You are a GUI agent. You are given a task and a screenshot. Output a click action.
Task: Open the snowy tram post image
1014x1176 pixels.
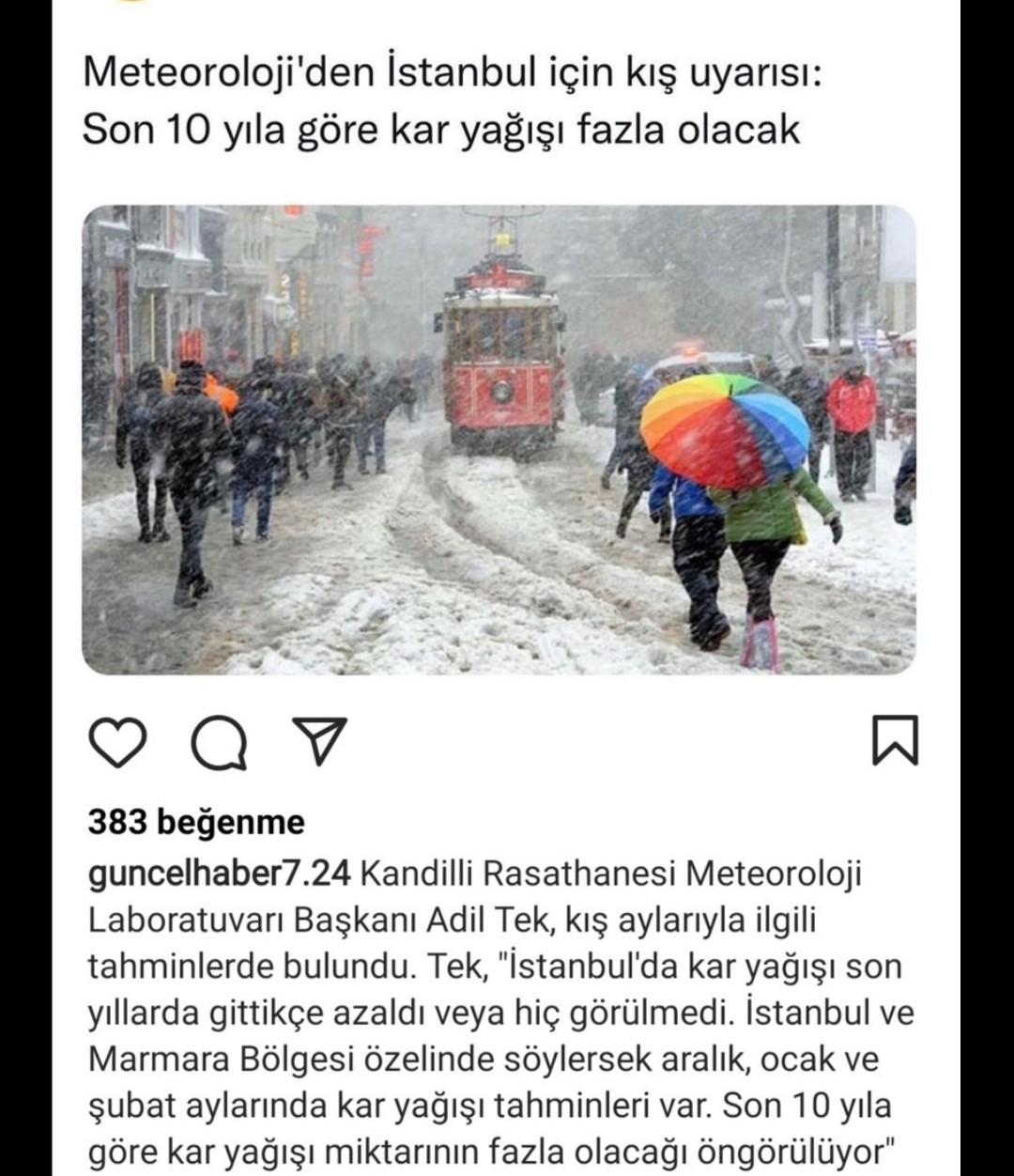click(x=499, y=440)
